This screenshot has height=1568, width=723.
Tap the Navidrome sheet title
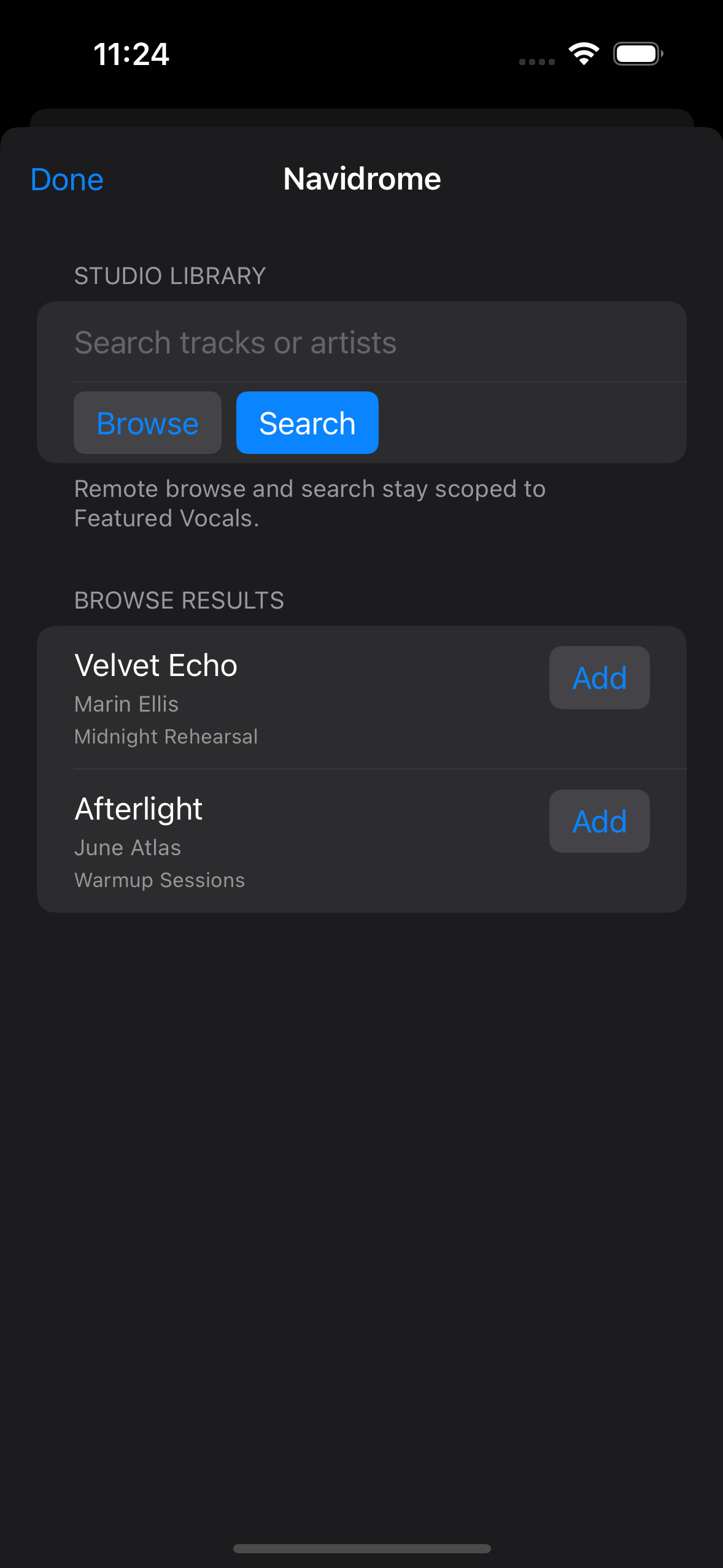click(362, 179)
